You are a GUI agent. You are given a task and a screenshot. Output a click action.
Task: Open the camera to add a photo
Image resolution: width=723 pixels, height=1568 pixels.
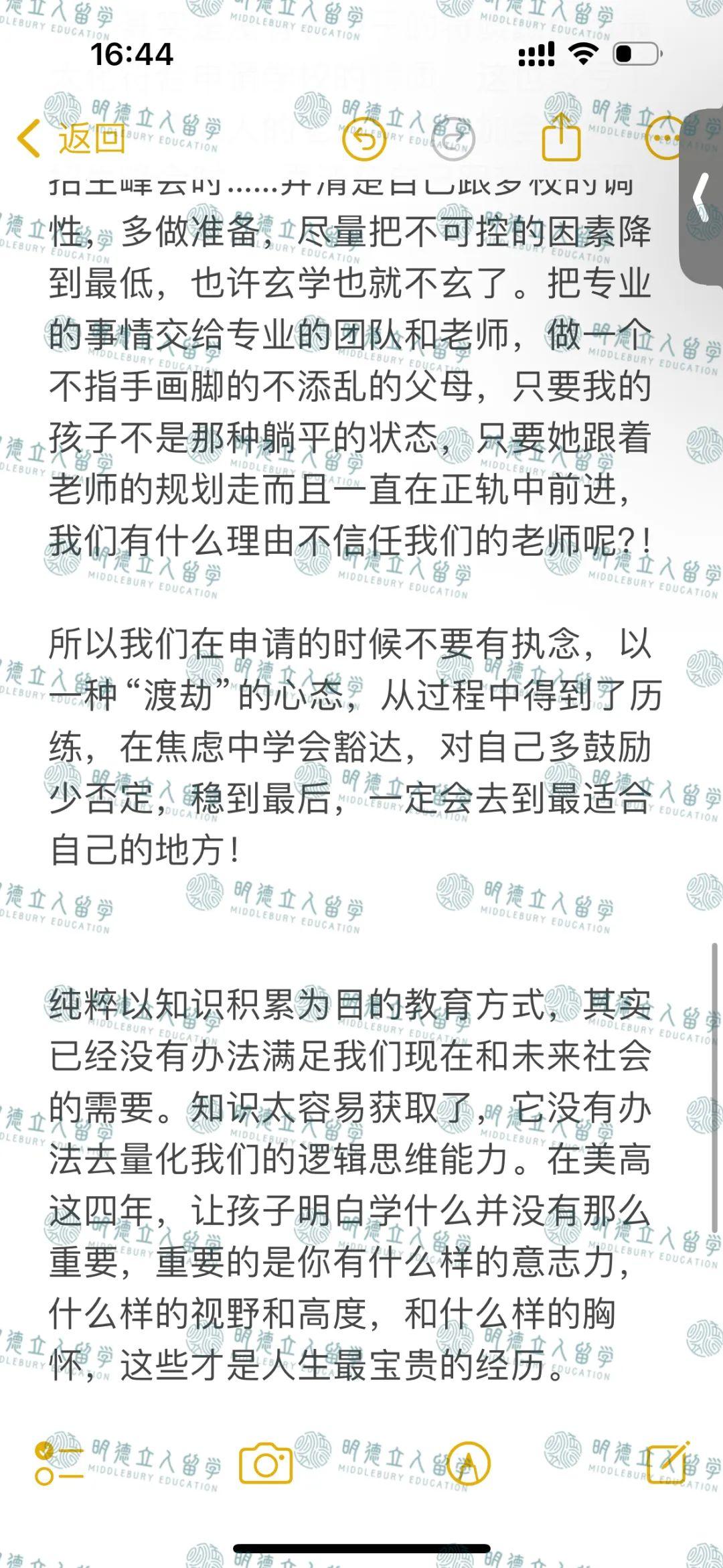click(266, 1463)
